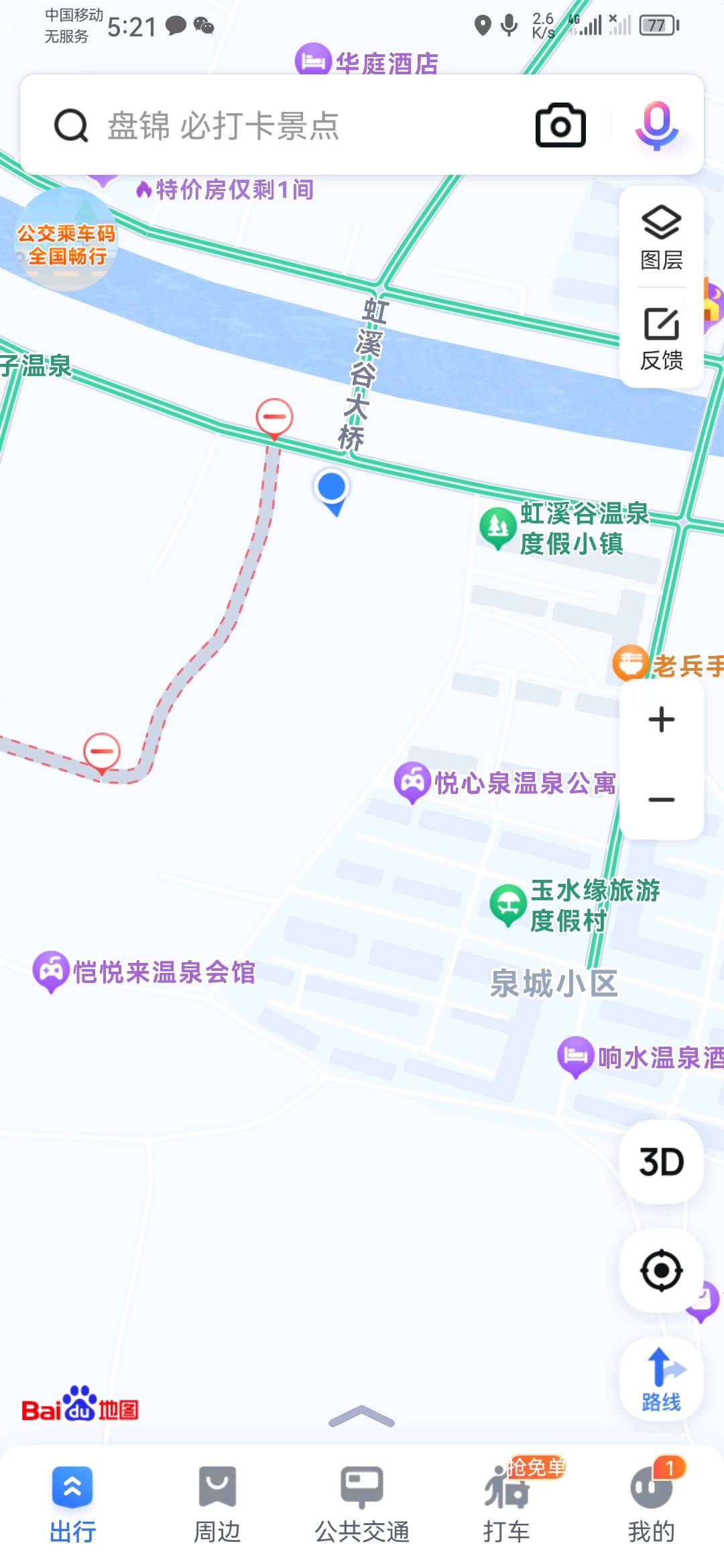Open the 公交乘车码 全国畅行 promo bubble

pos(66,240)
